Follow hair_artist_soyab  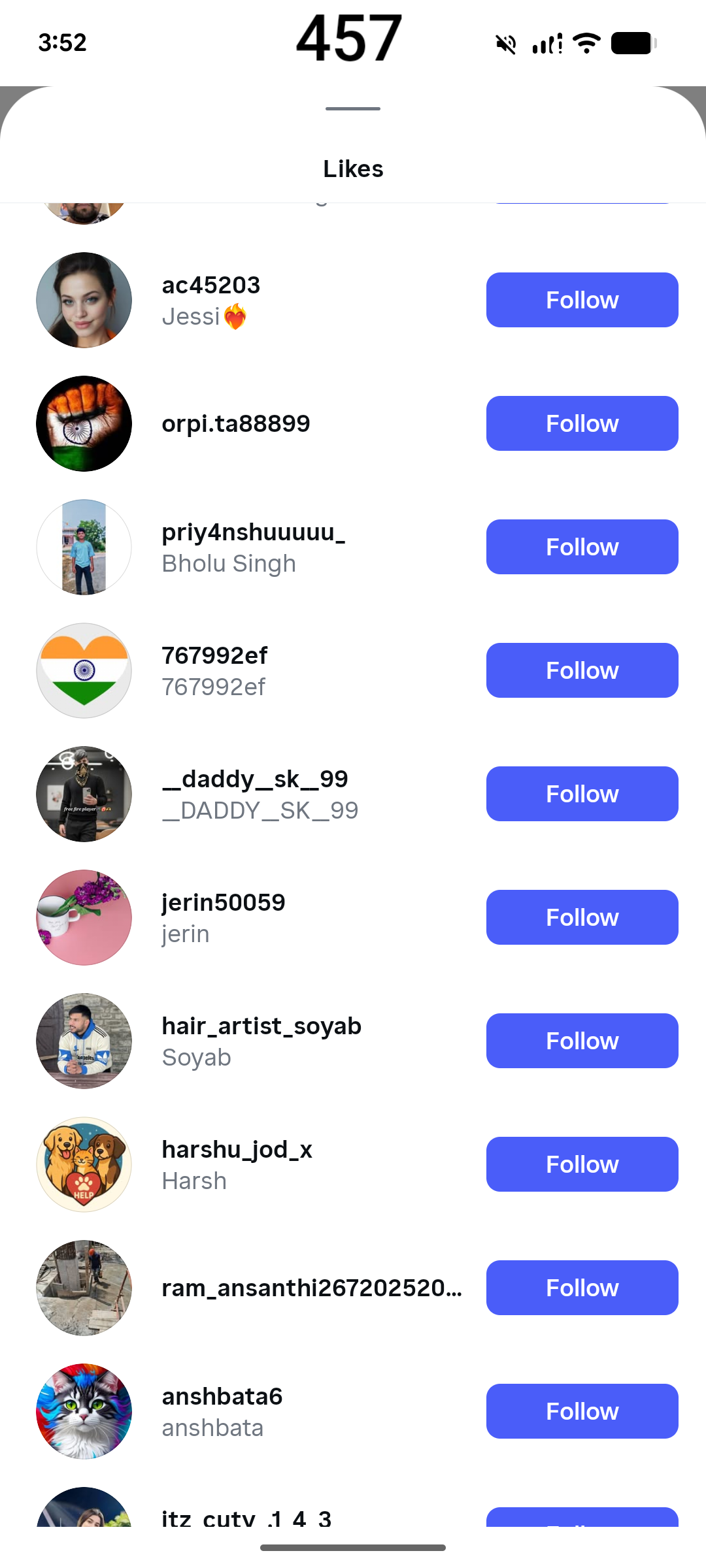pos(582,1041)
